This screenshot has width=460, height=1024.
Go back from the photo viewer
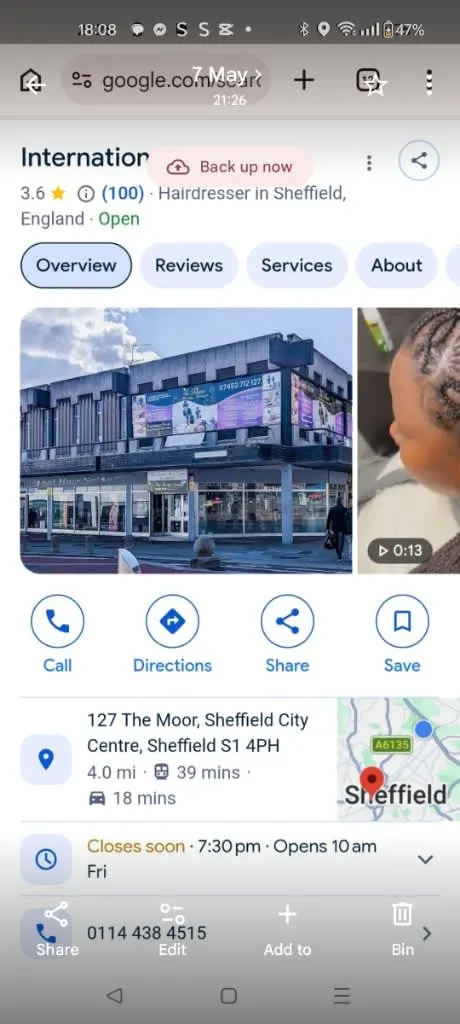tap(35, 83)
